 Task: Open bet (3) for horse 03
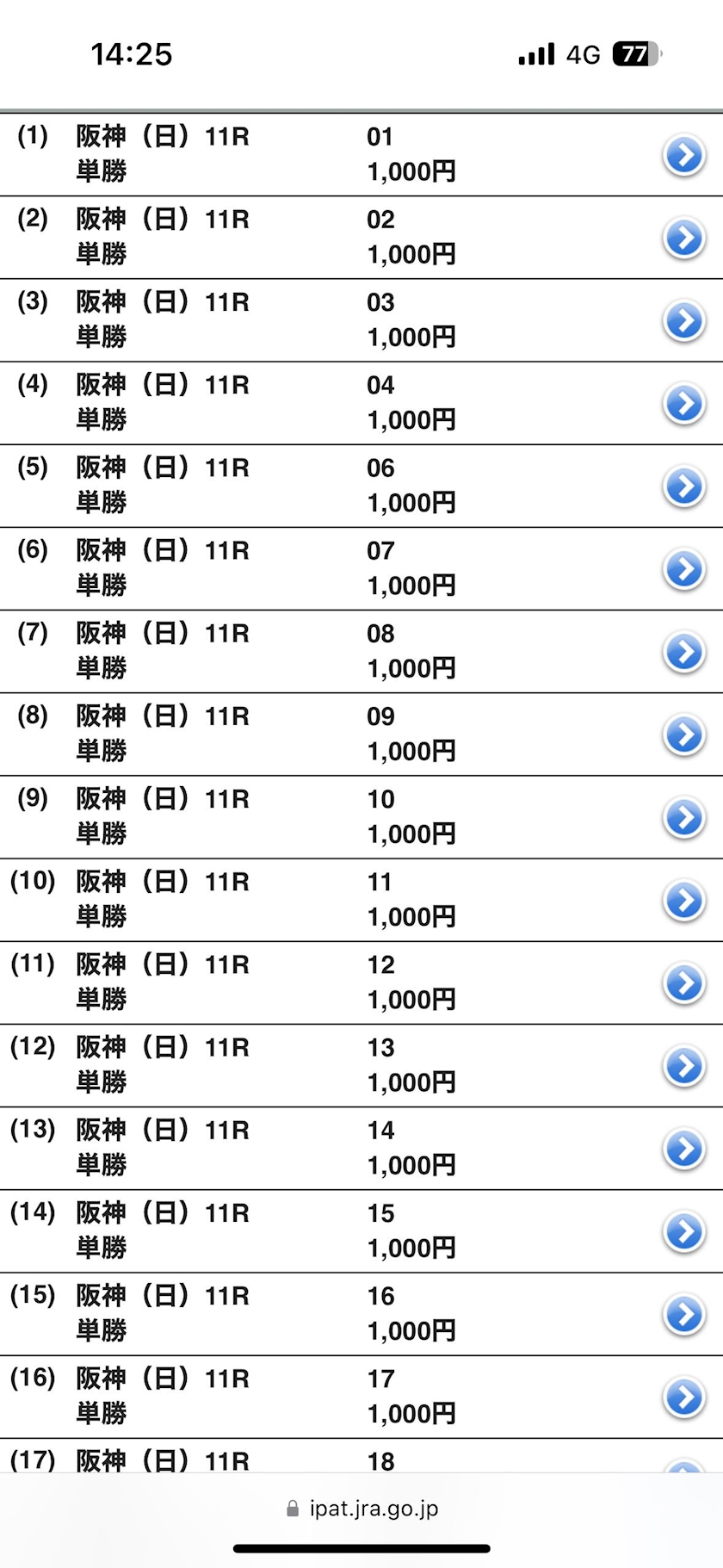point(361,320)
